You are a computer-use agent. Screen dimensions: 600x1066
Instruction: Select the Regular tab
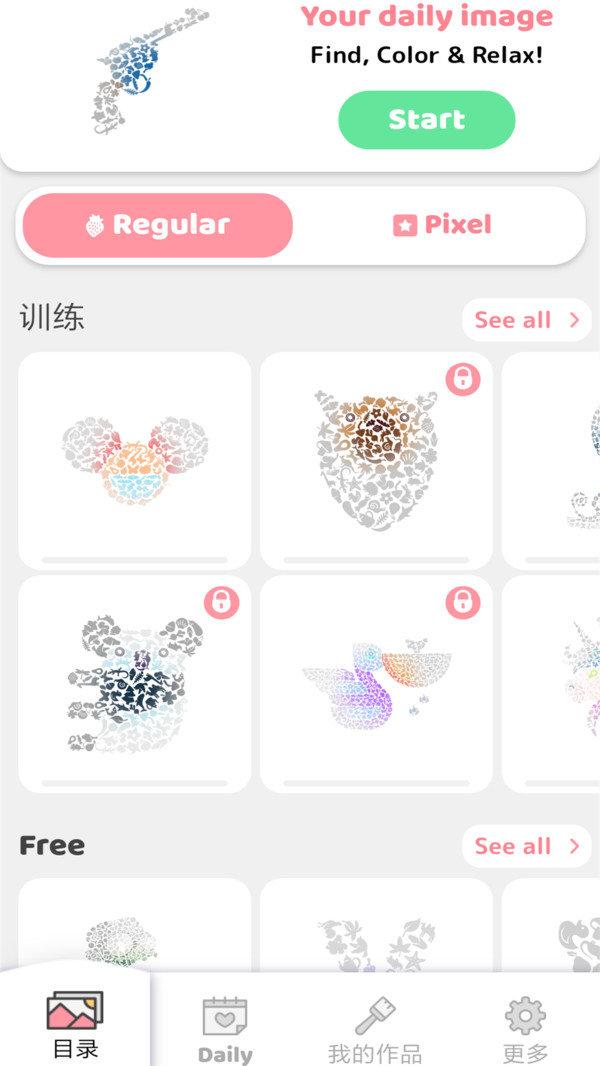tap(158, 225)
